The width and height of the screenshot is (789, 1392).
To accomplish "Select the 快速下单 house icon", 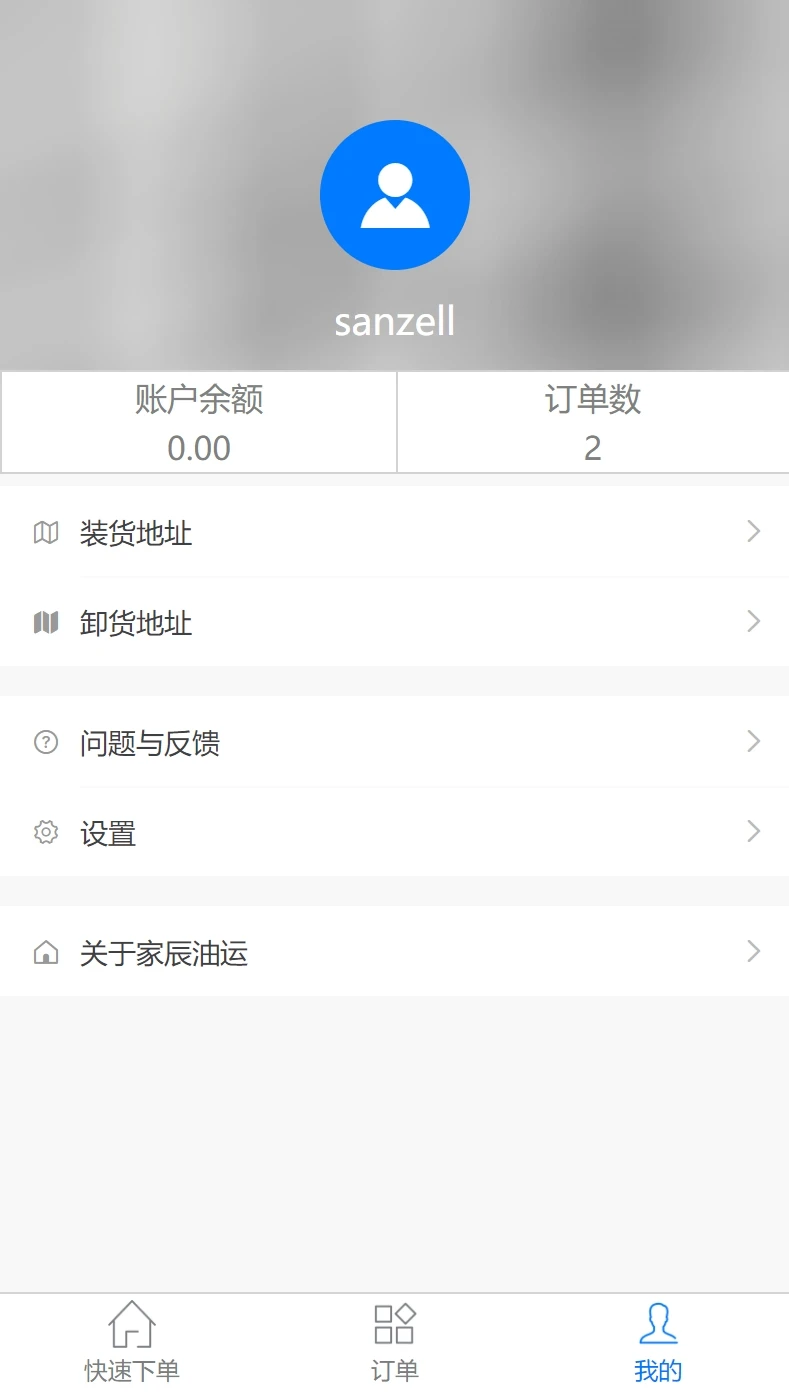I will click(x=131, y=1322).
